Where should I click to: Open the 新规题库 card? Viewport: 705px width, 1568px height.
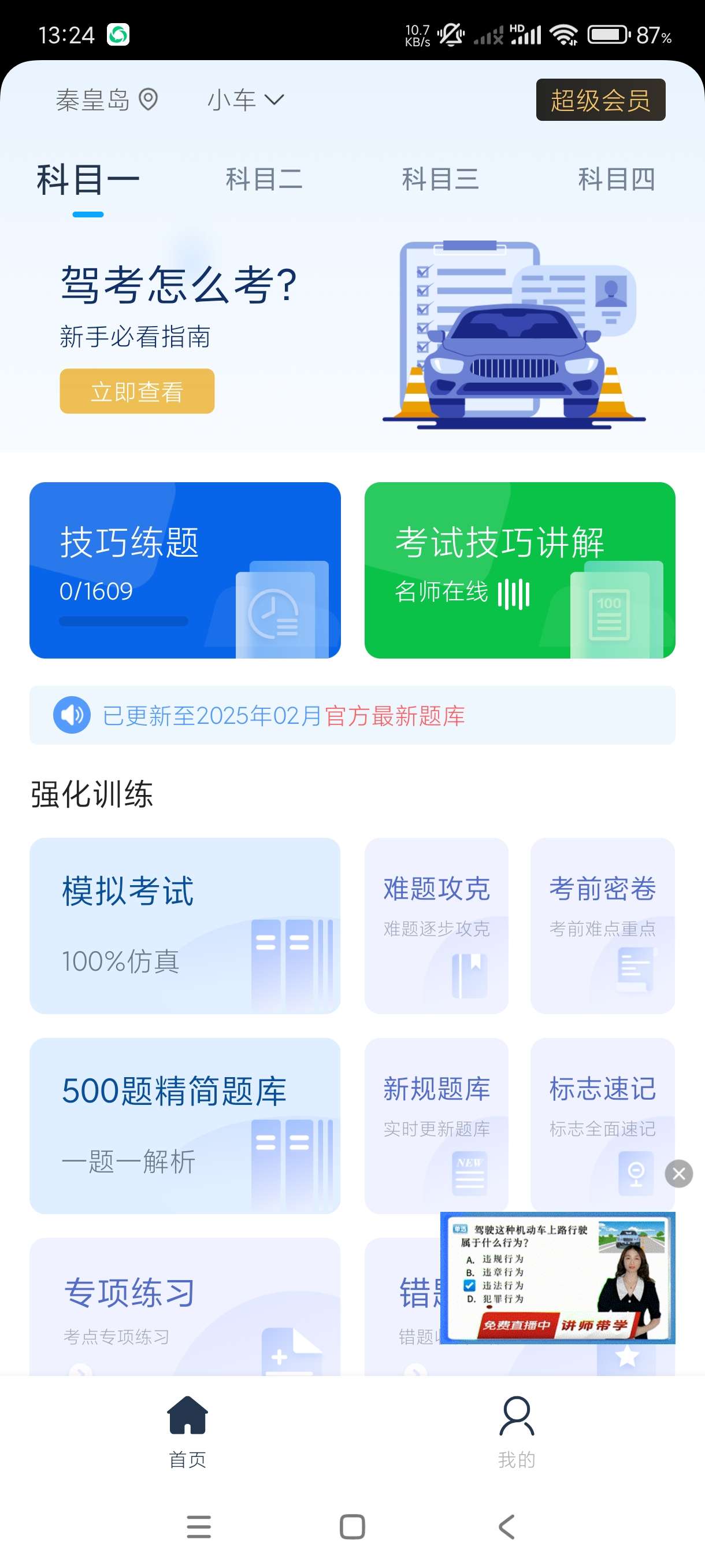click(x=436, y=1126)
